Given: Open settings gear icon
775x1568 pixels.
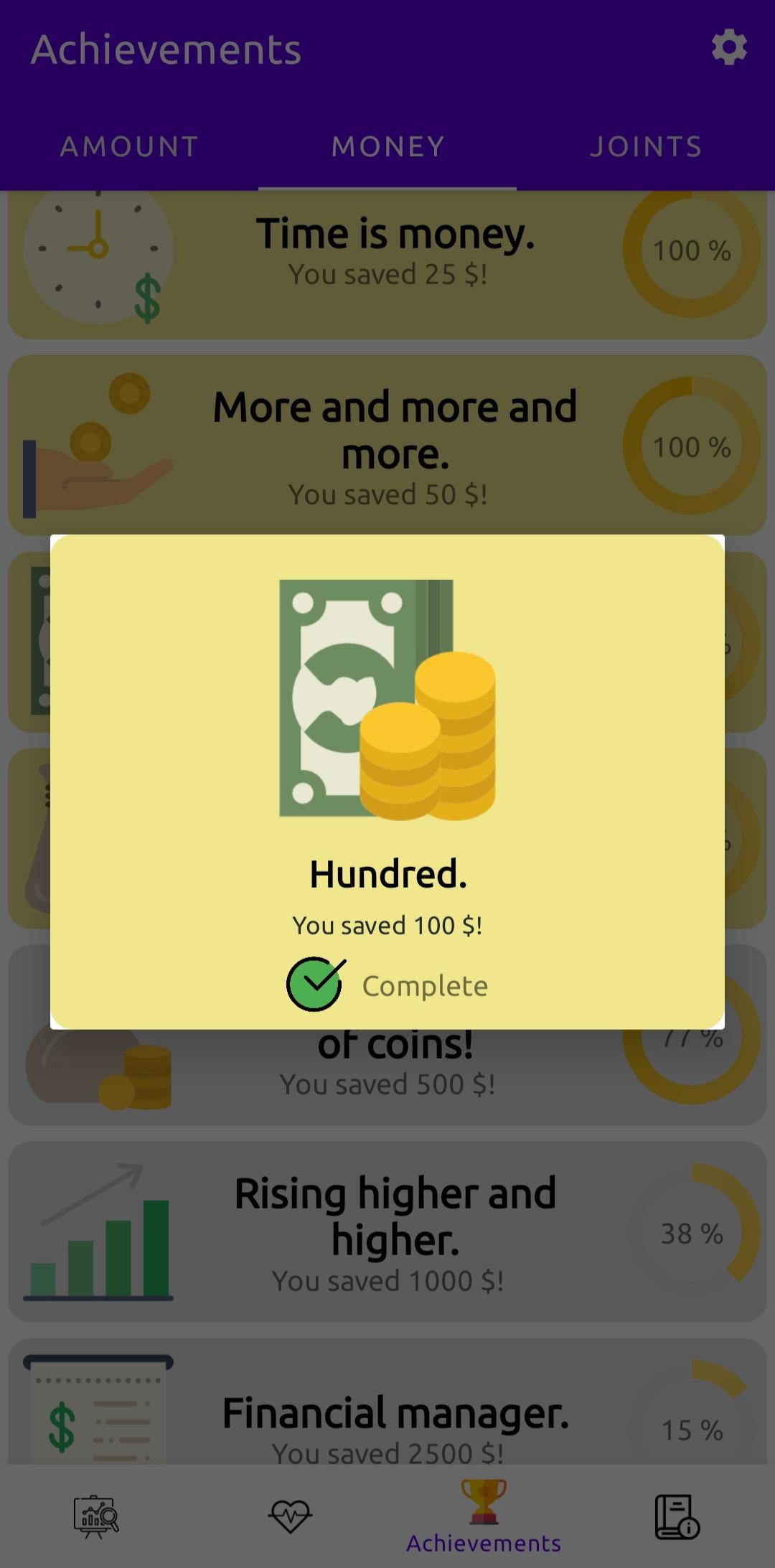Looking at the screenshot, I should (729, 47).
